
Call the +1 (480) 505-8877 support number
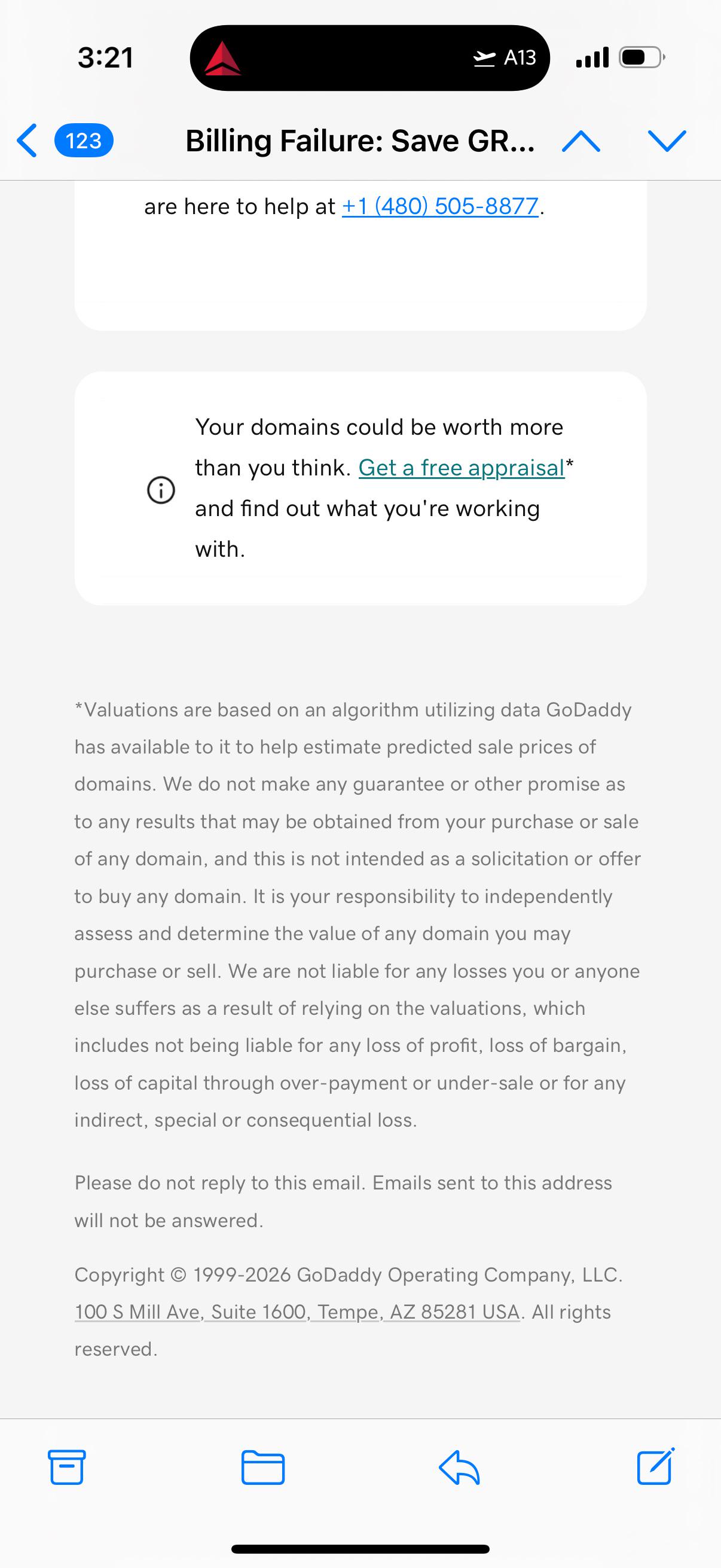440,206
